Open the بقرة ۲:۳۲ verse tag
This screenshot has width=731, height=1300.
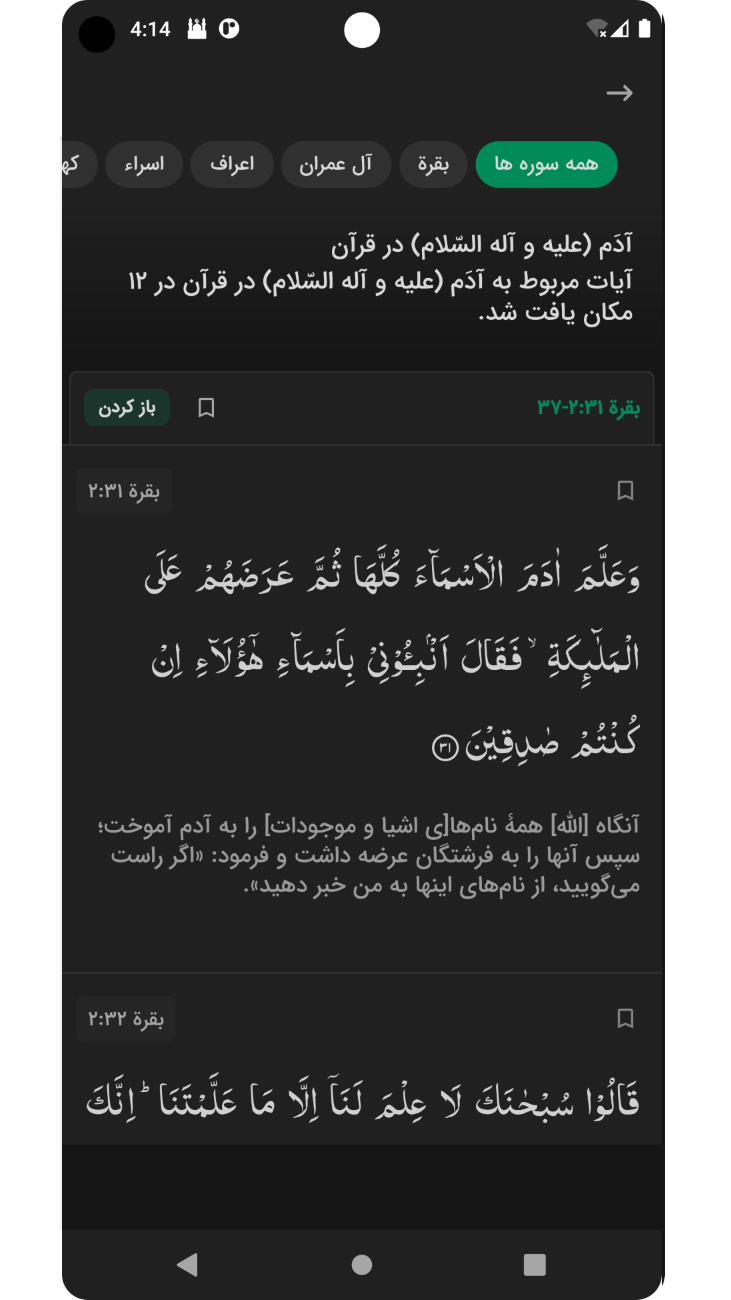(x=126, y=1019)
